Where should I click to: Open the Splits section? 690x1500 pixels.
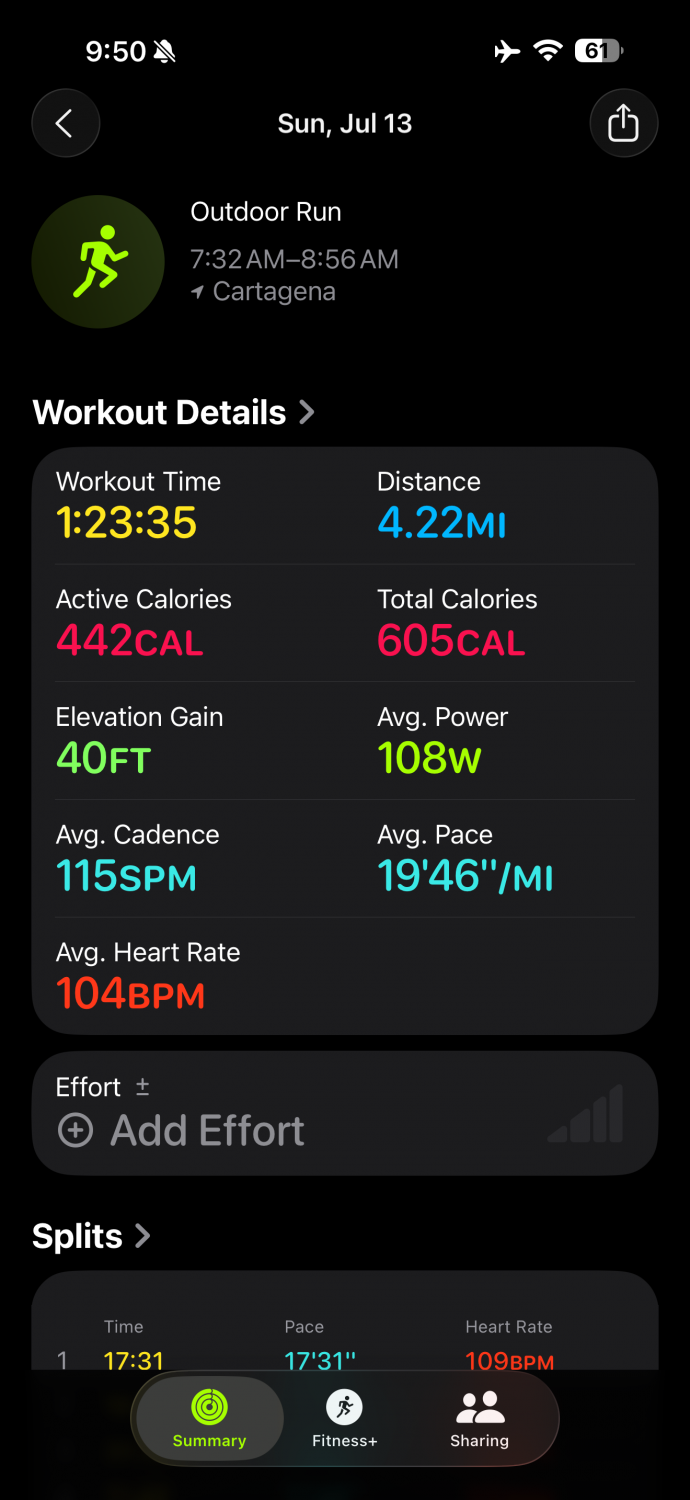pyautogui.click(x=91, y=1236)
